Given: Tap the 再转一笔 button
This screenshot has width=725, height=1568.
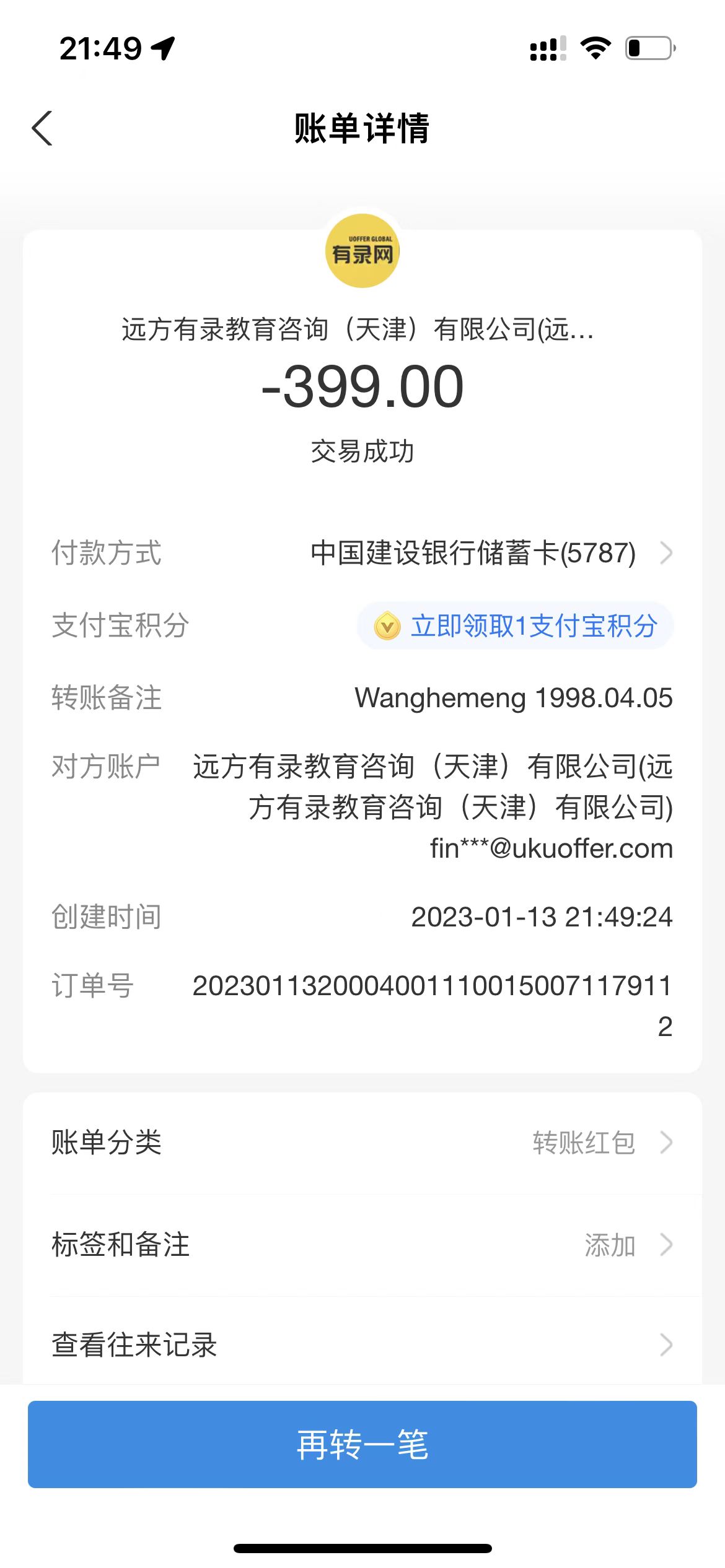Looking at the screenshot, I should coord(362,1444).
